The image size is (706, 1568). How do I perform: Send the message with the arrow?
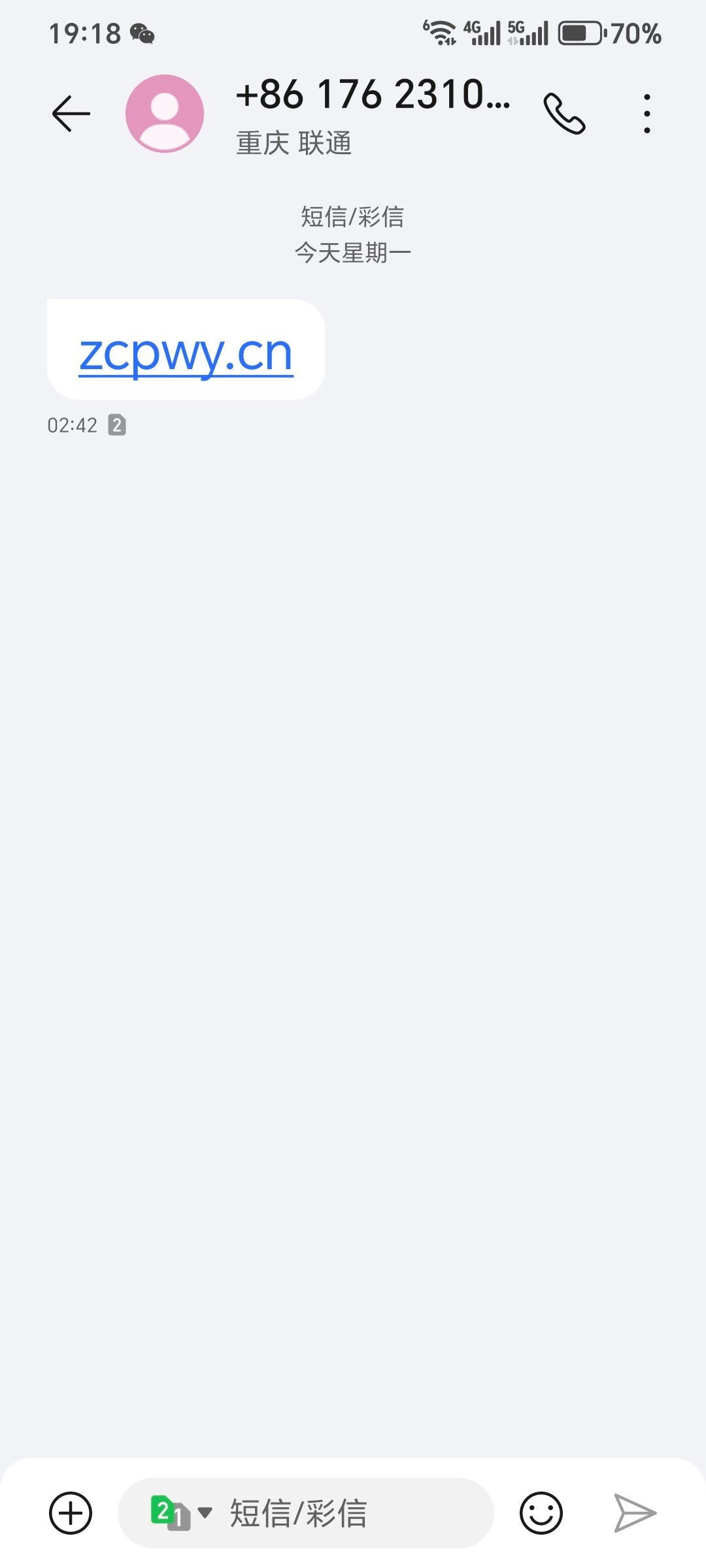point(635,1512)
